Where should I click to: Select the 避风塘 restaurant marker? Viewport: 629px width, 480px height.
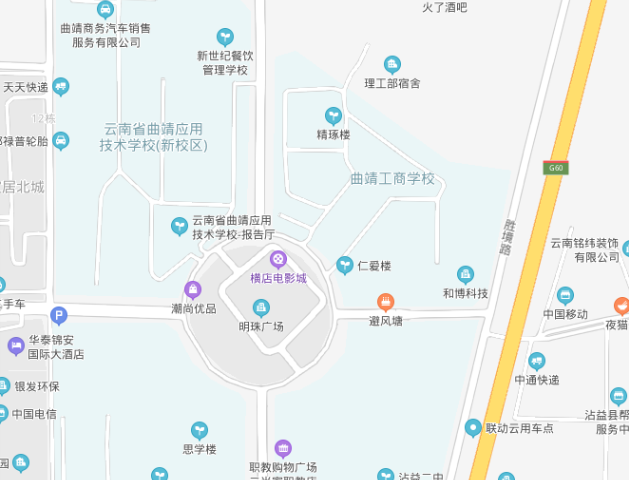coord(385,302)
